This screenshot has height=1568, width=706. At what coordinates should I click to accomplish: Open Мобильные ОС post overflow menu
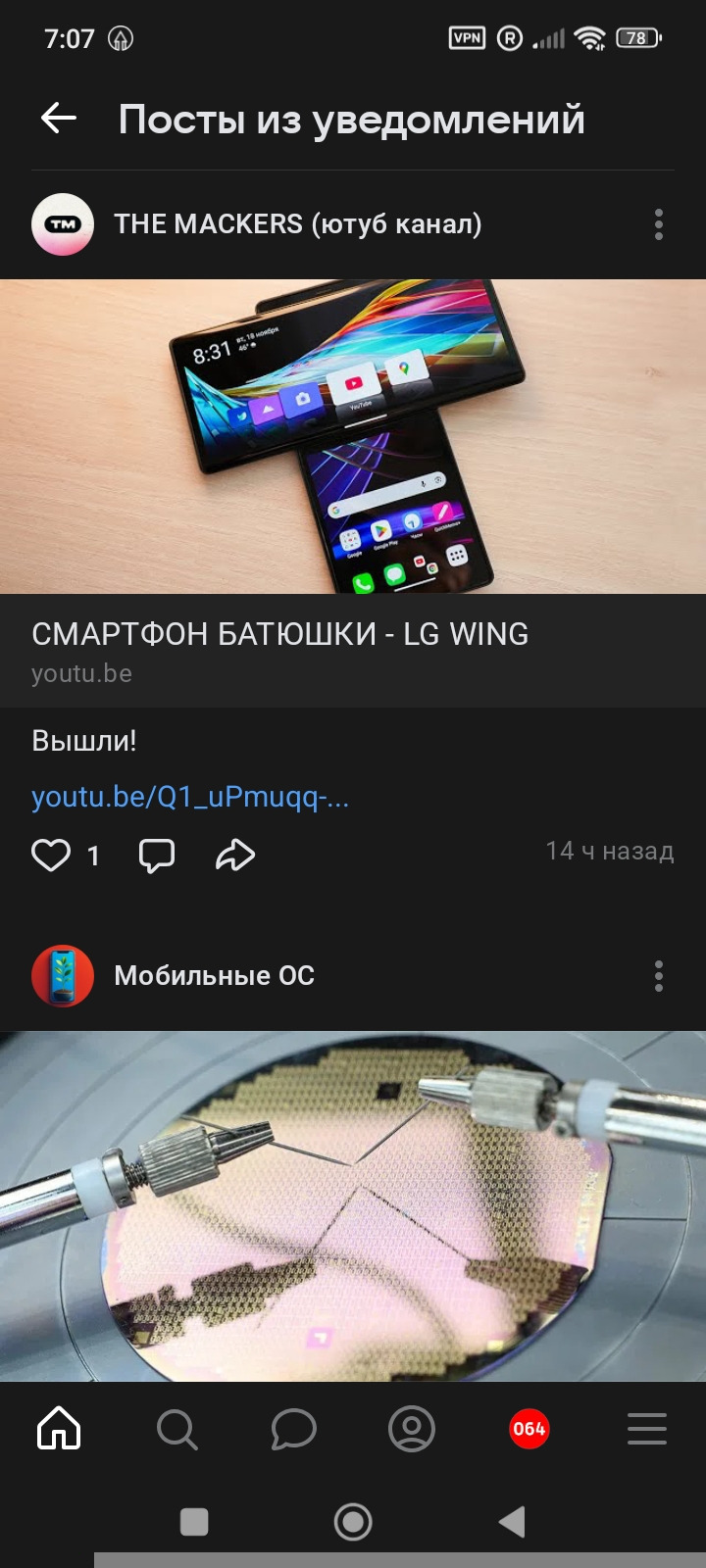pos(658,976)
